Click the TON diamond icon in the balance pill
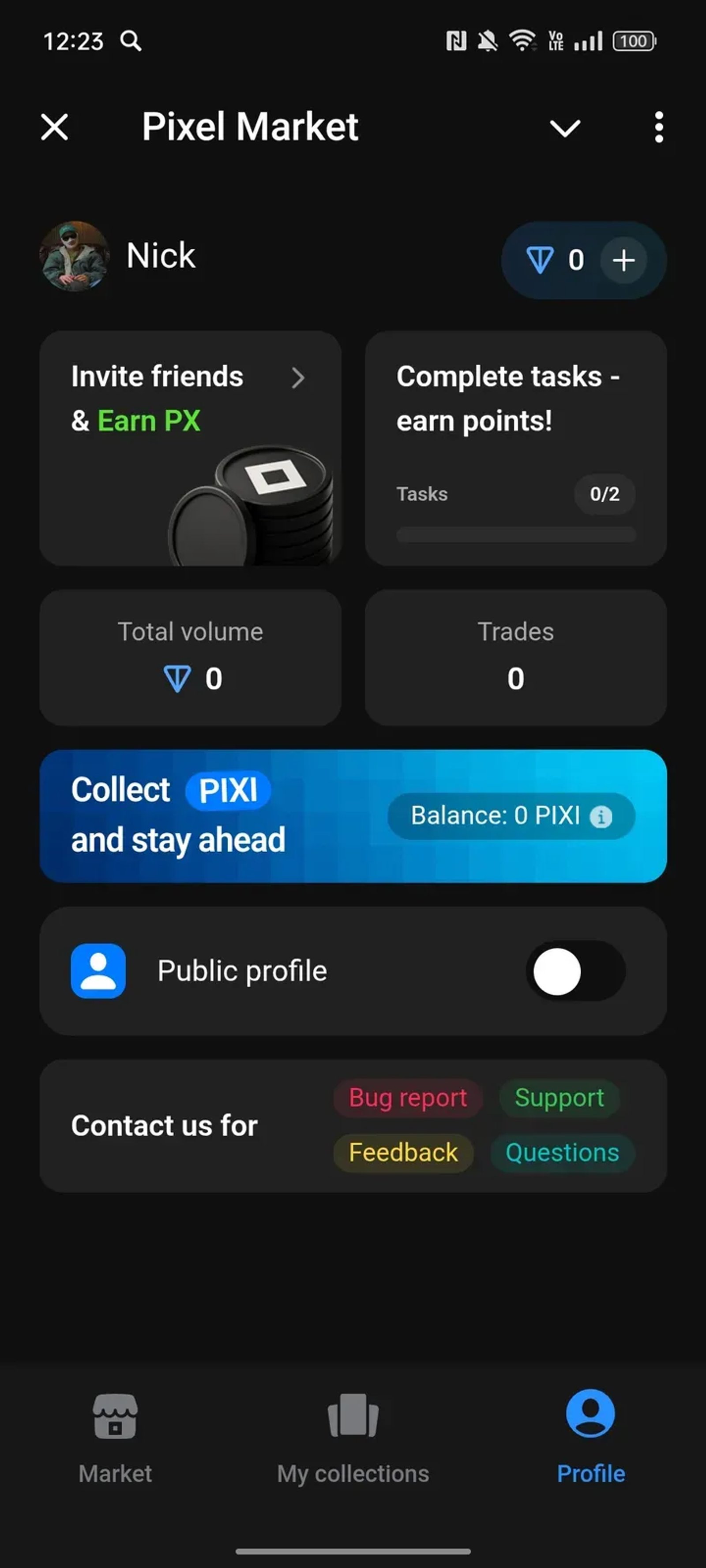Image resolution: width=706 pixels, height=1568 pixels. 541,260
